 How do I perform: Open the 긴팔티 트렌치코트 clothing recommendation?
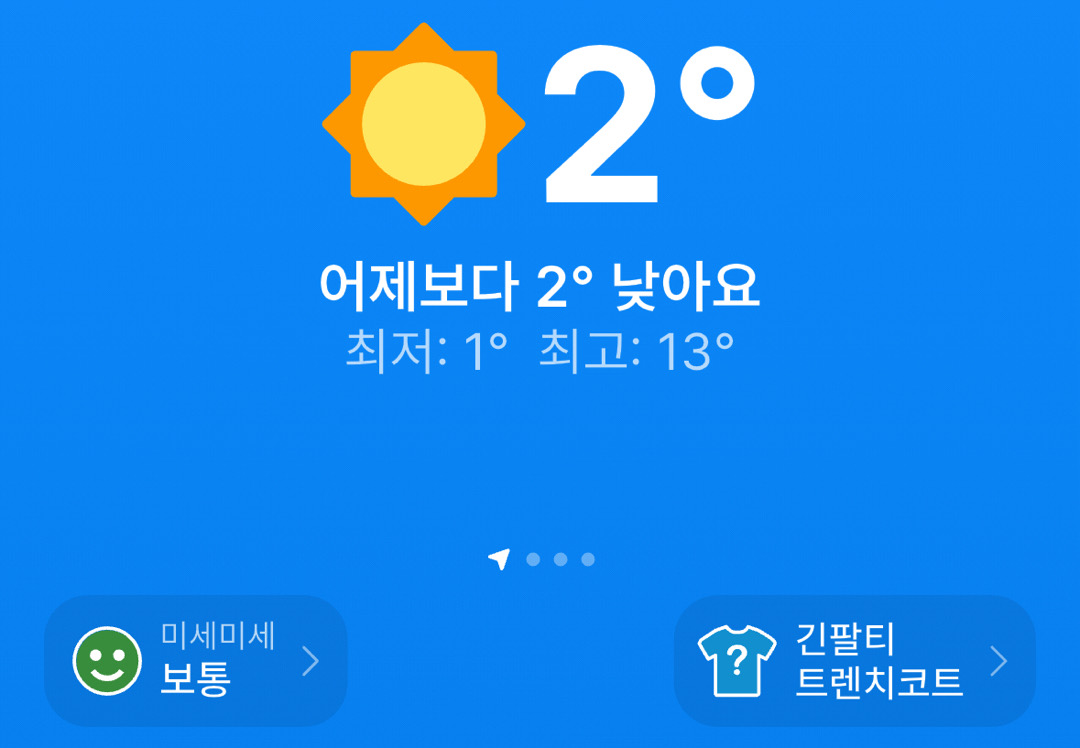(x=855, y=661)
